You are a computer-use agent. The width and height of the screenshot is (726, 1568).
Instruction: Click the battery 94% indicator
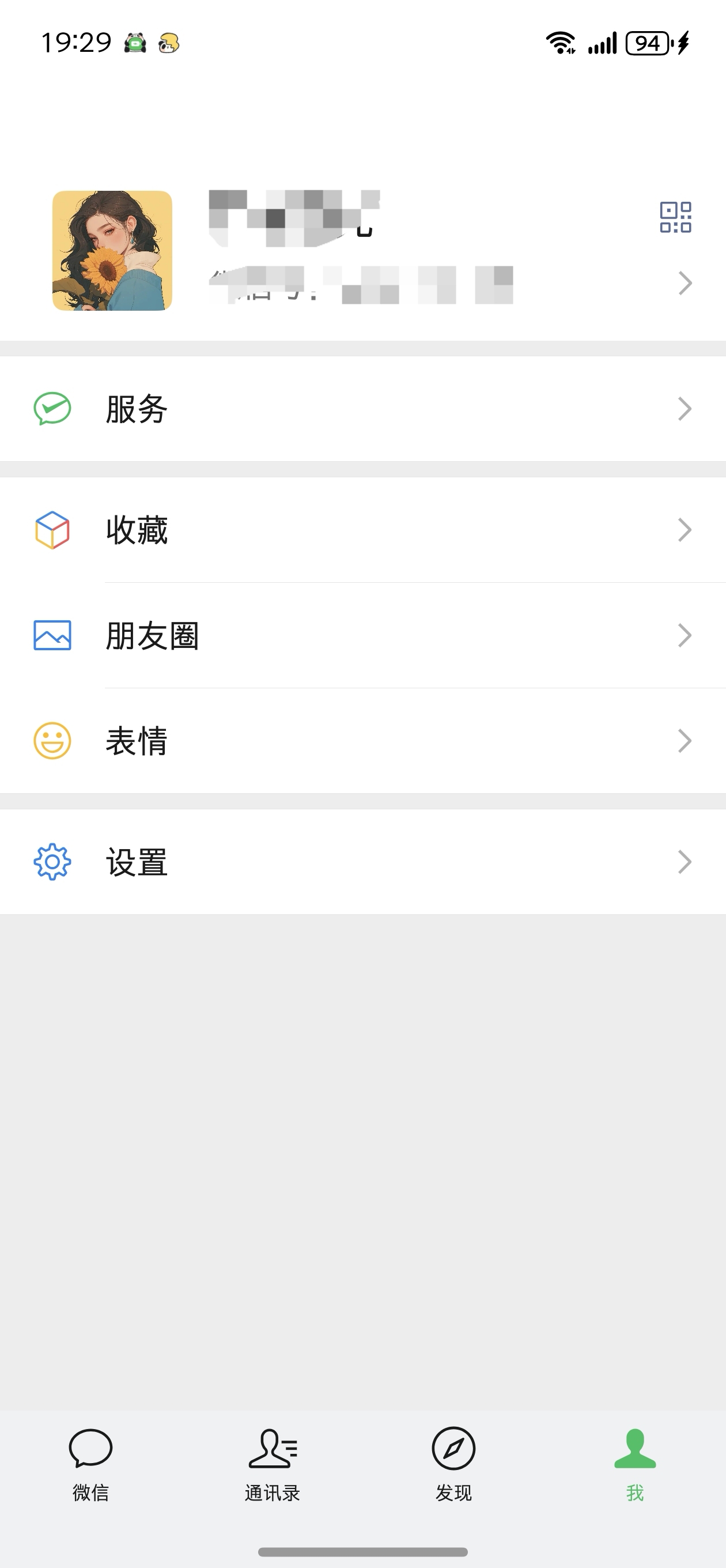point(647,42)
